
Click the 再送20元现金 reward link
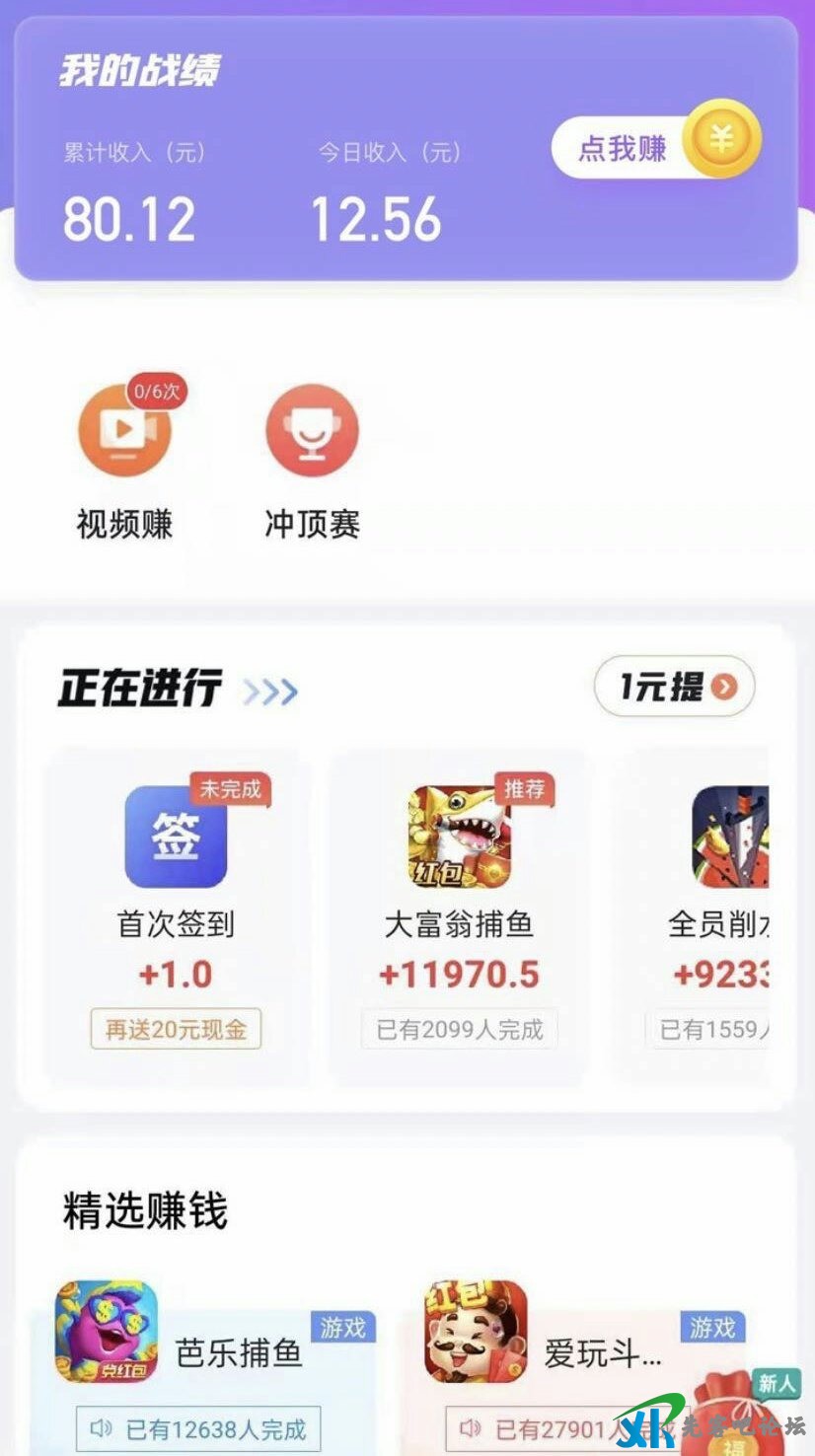175,1029
